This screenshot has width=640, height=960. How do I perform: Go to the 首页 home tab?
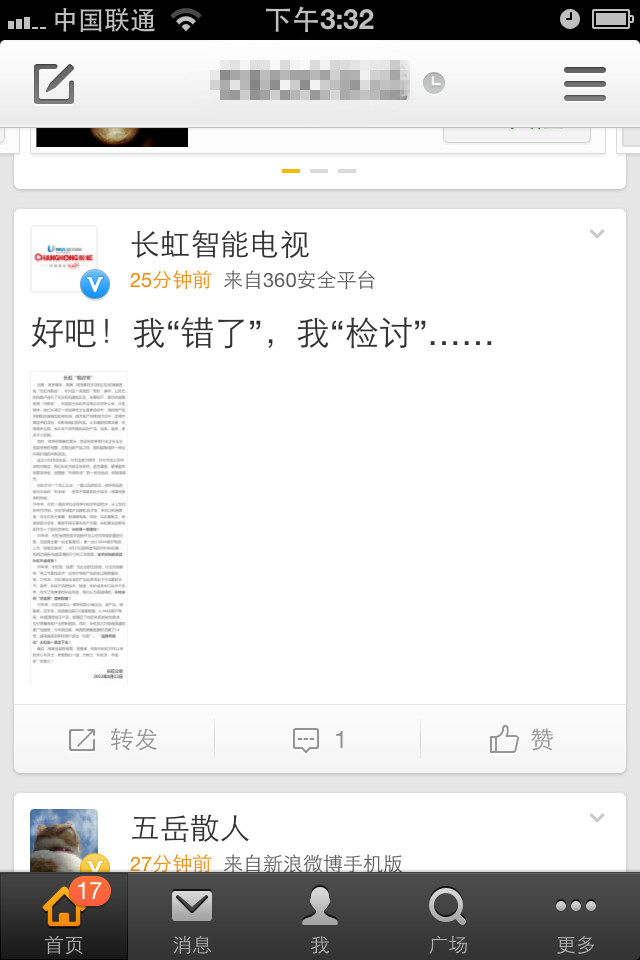point(64,918)
